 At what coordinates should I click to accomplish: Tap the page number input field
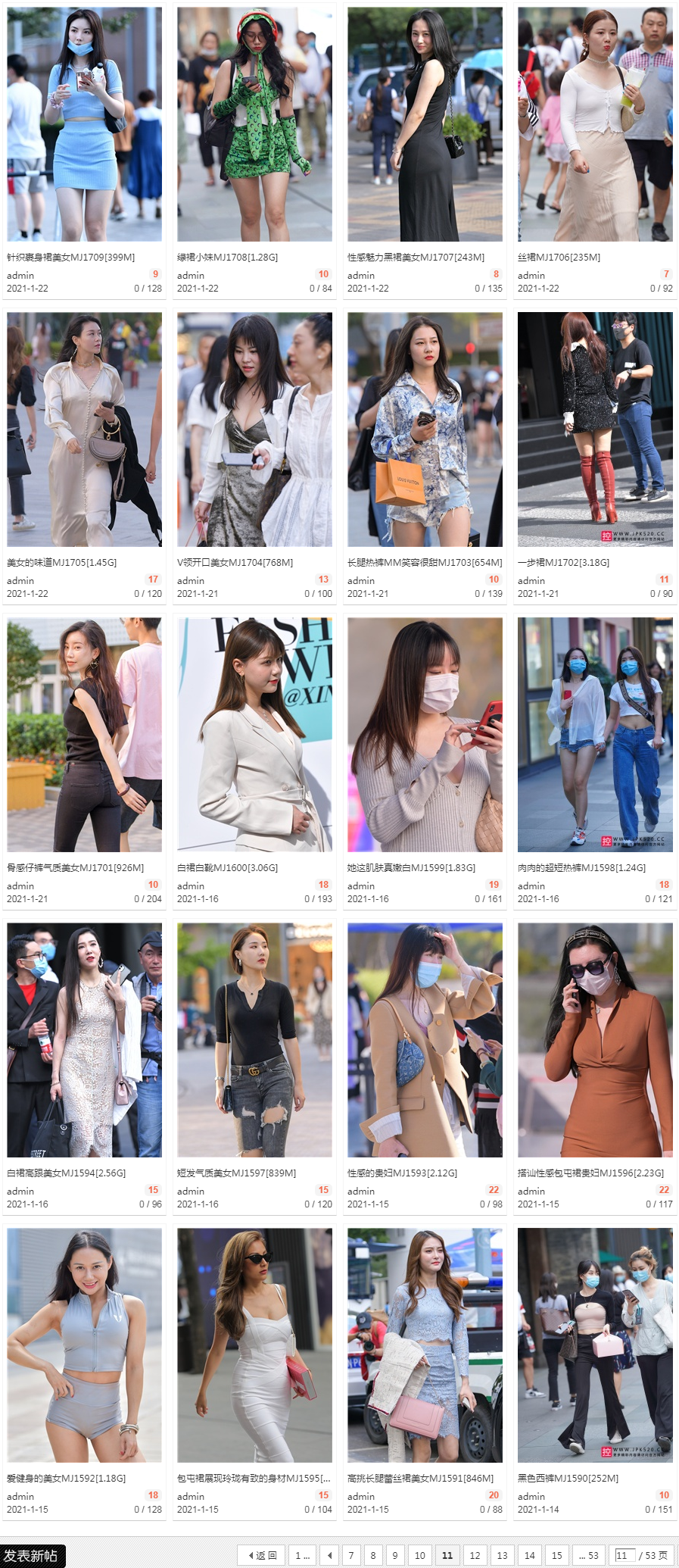click(x=623, y=1555)
